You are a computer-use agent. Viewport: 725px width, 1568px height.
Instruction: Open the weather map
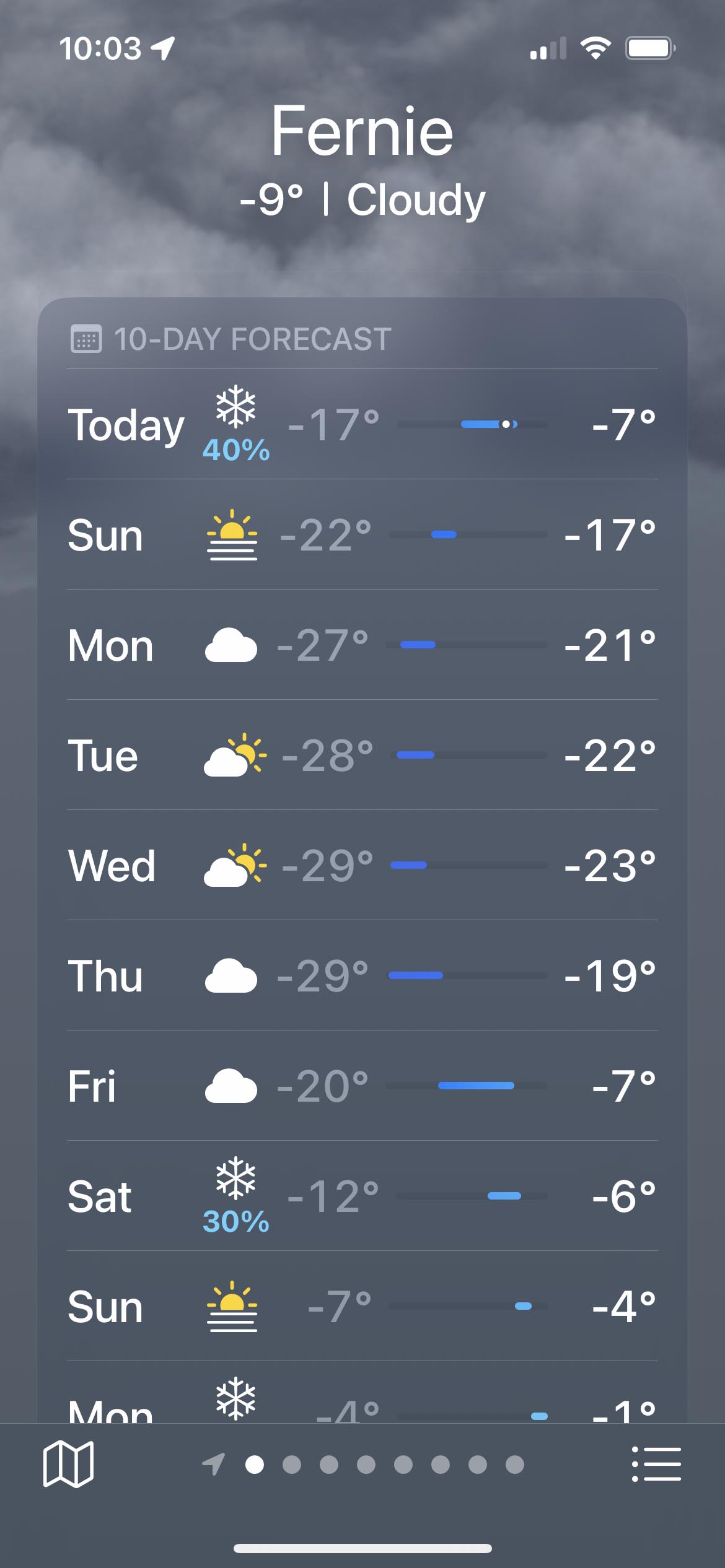point(68,1464)
